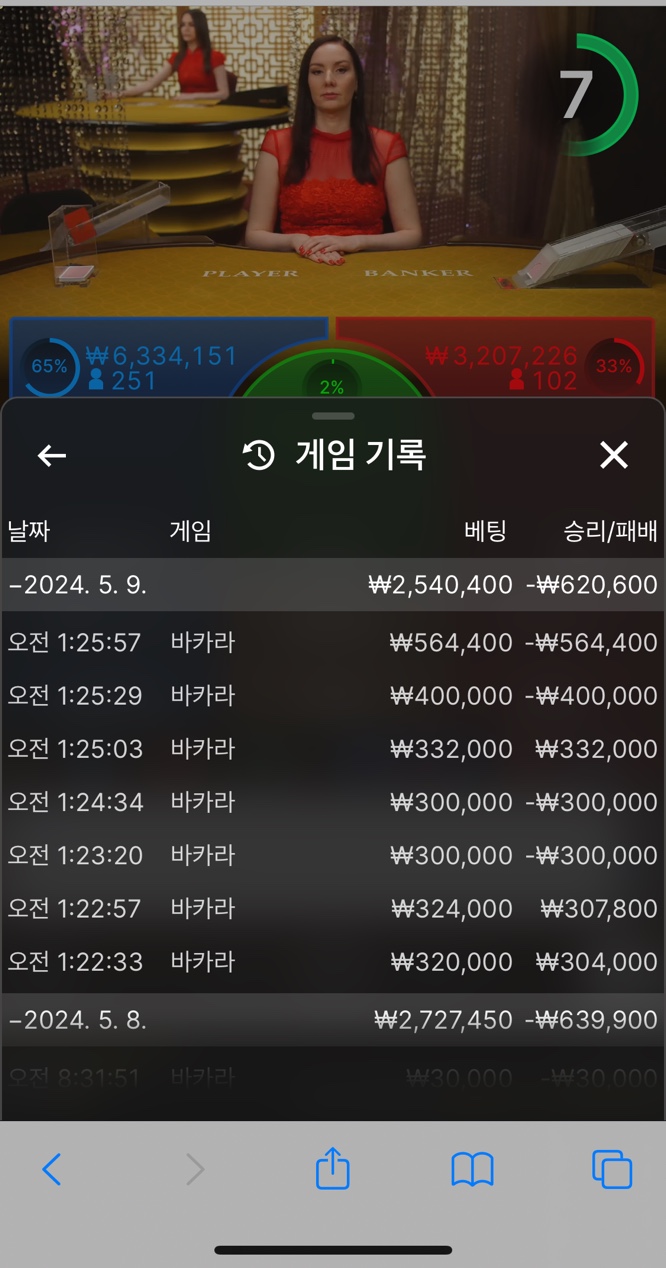666x1268 pixels.
Task: Open the 오전 1:24:34 바카라 record
Action: (x=333, y=802)
